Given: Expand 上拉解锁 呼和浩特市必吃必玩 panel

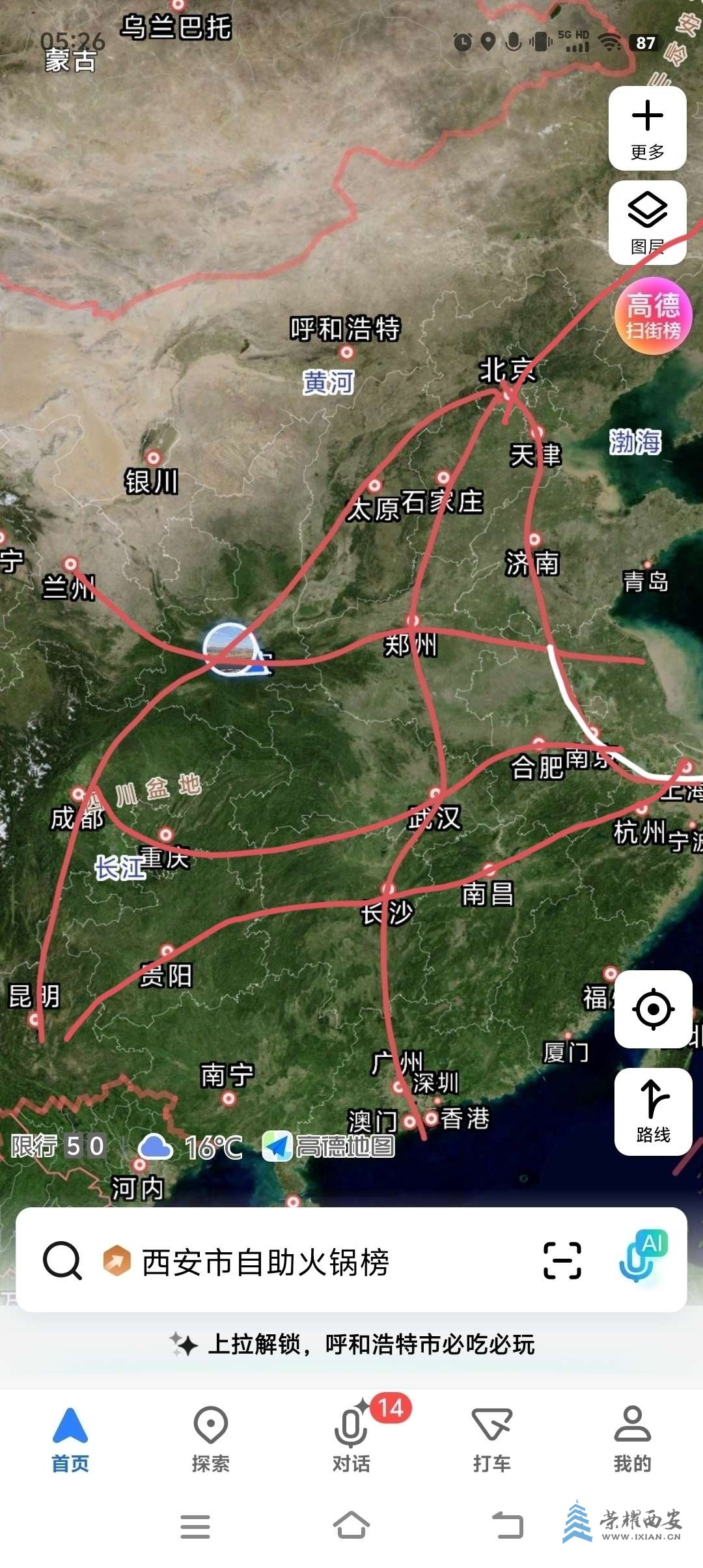Looking at the screenshot, I should pos(351,1344).
